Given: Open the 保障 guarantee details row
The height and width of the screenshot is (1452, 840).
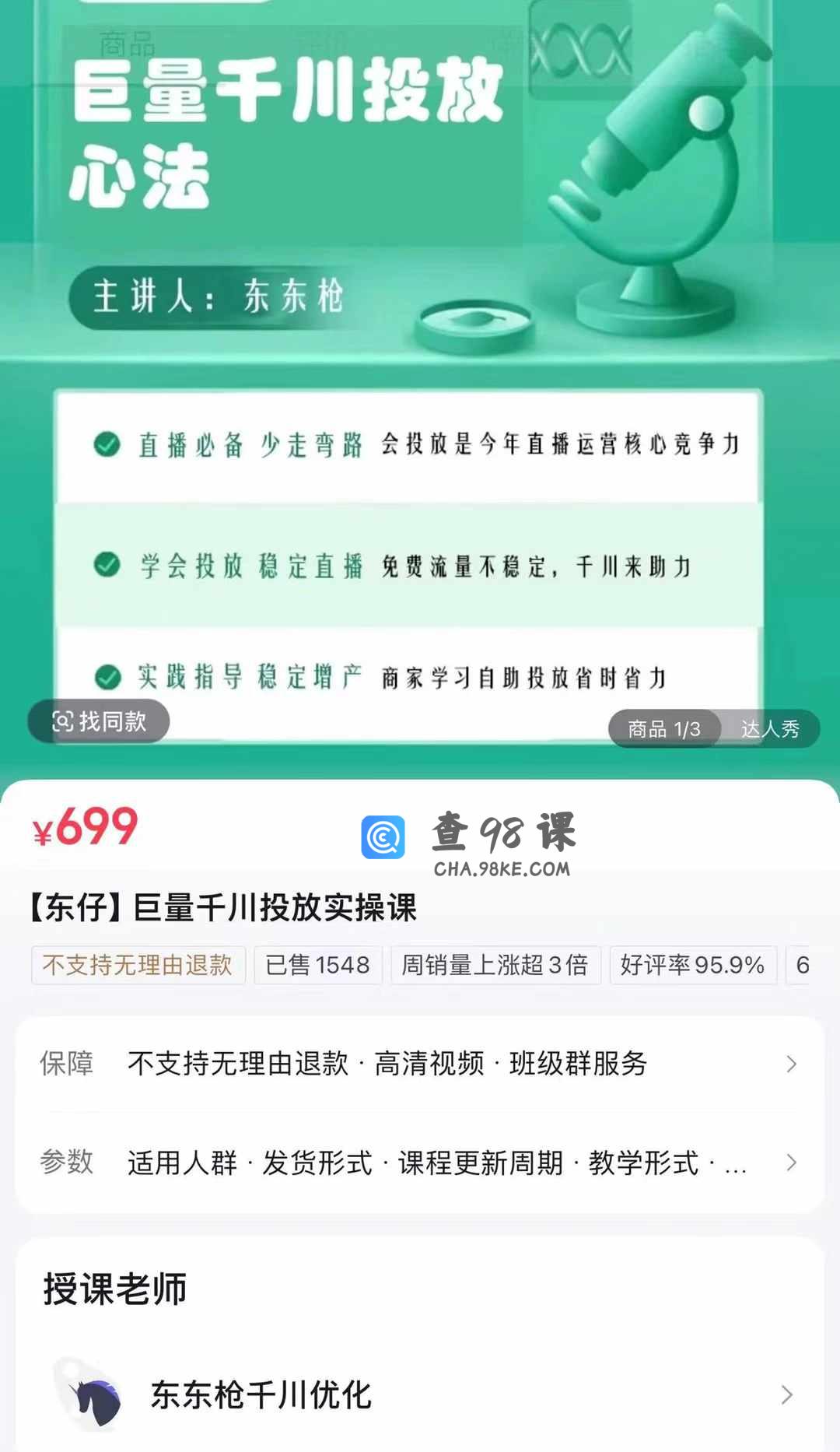Looking at the screenshot, I should coord(420,1063).
